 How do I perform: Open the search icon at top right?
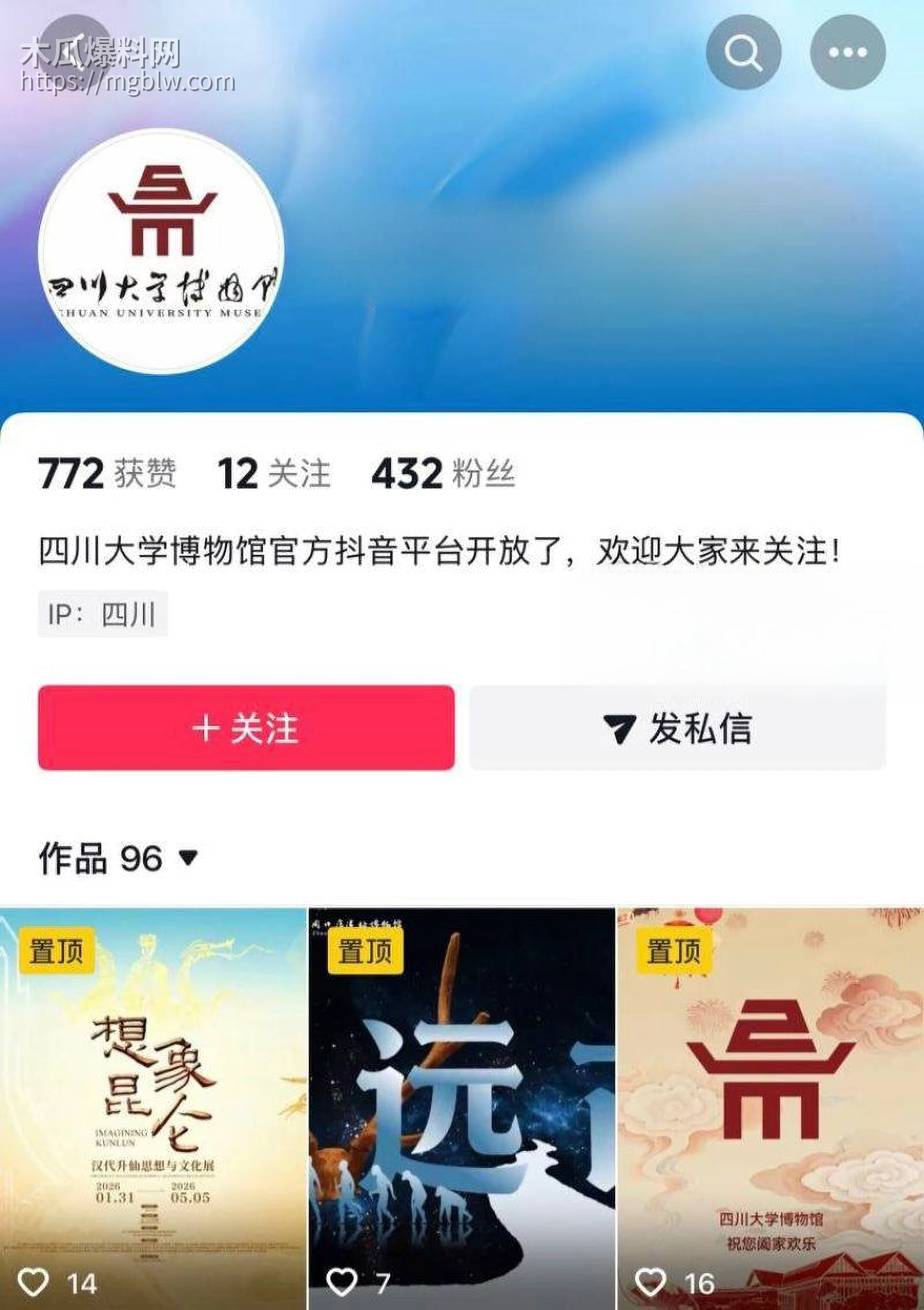click(x=745, y=52)
